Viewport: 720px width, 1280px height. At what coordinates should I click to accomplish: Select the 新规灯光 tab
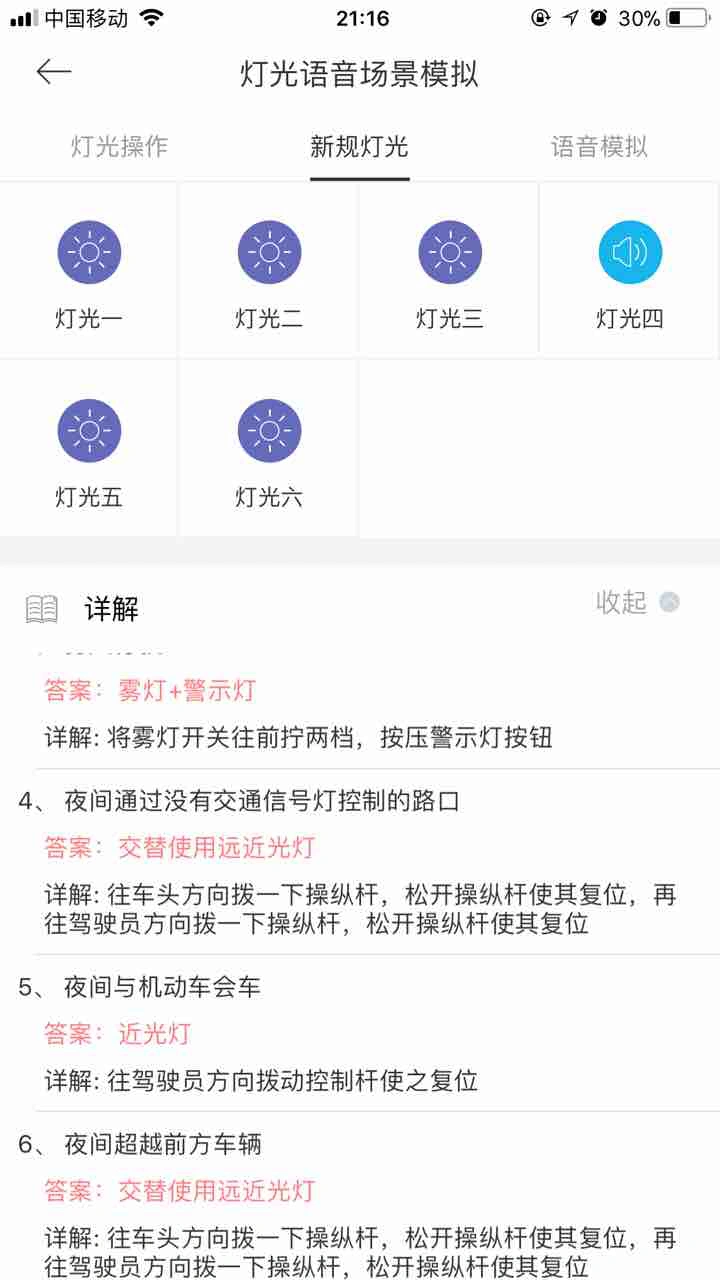pos(359,147)
